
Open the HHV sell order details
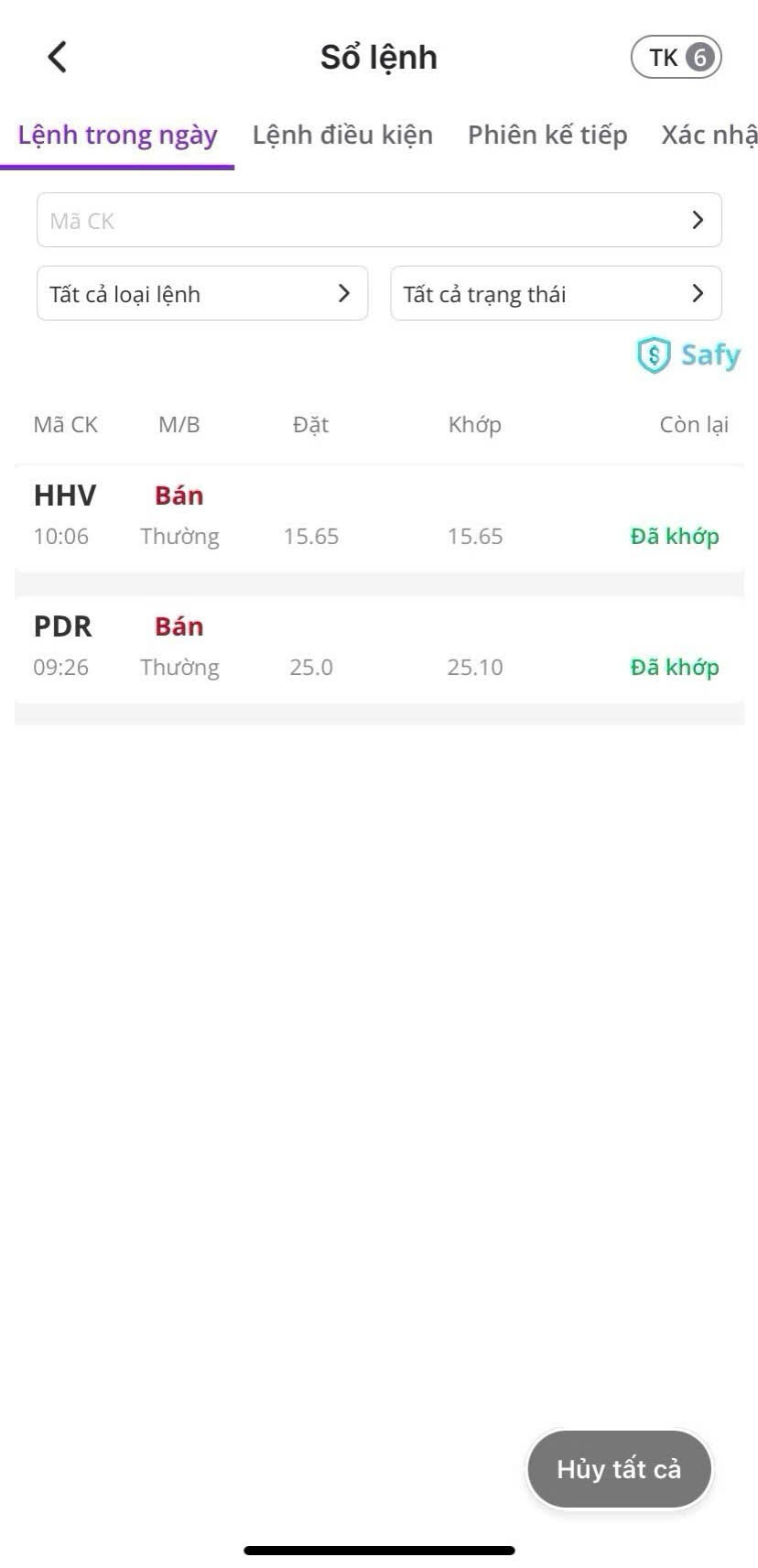point(379,517)
